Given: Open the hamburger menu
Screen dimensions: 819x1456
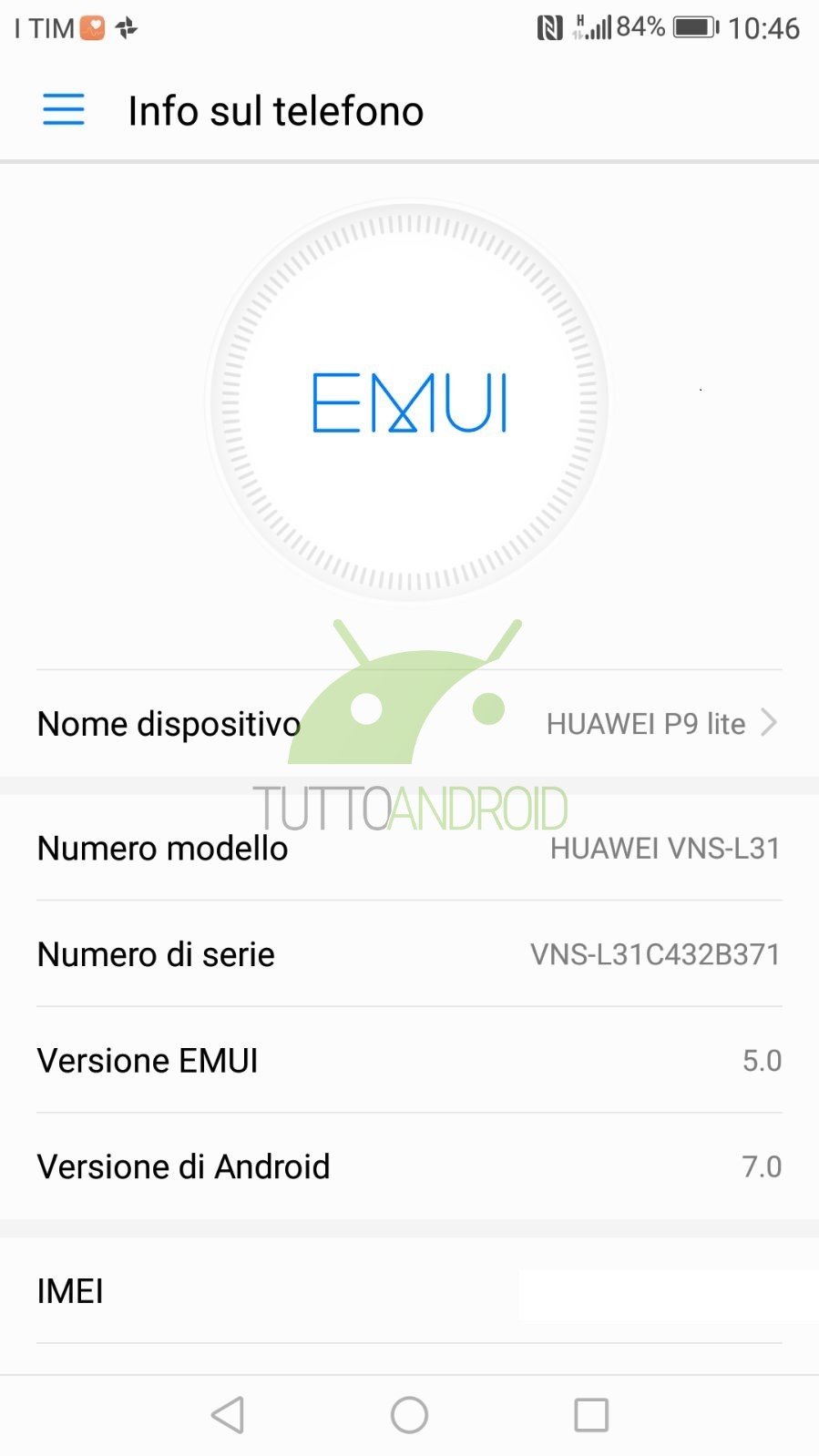Looking at the screenshot, I should coord(64,110).
